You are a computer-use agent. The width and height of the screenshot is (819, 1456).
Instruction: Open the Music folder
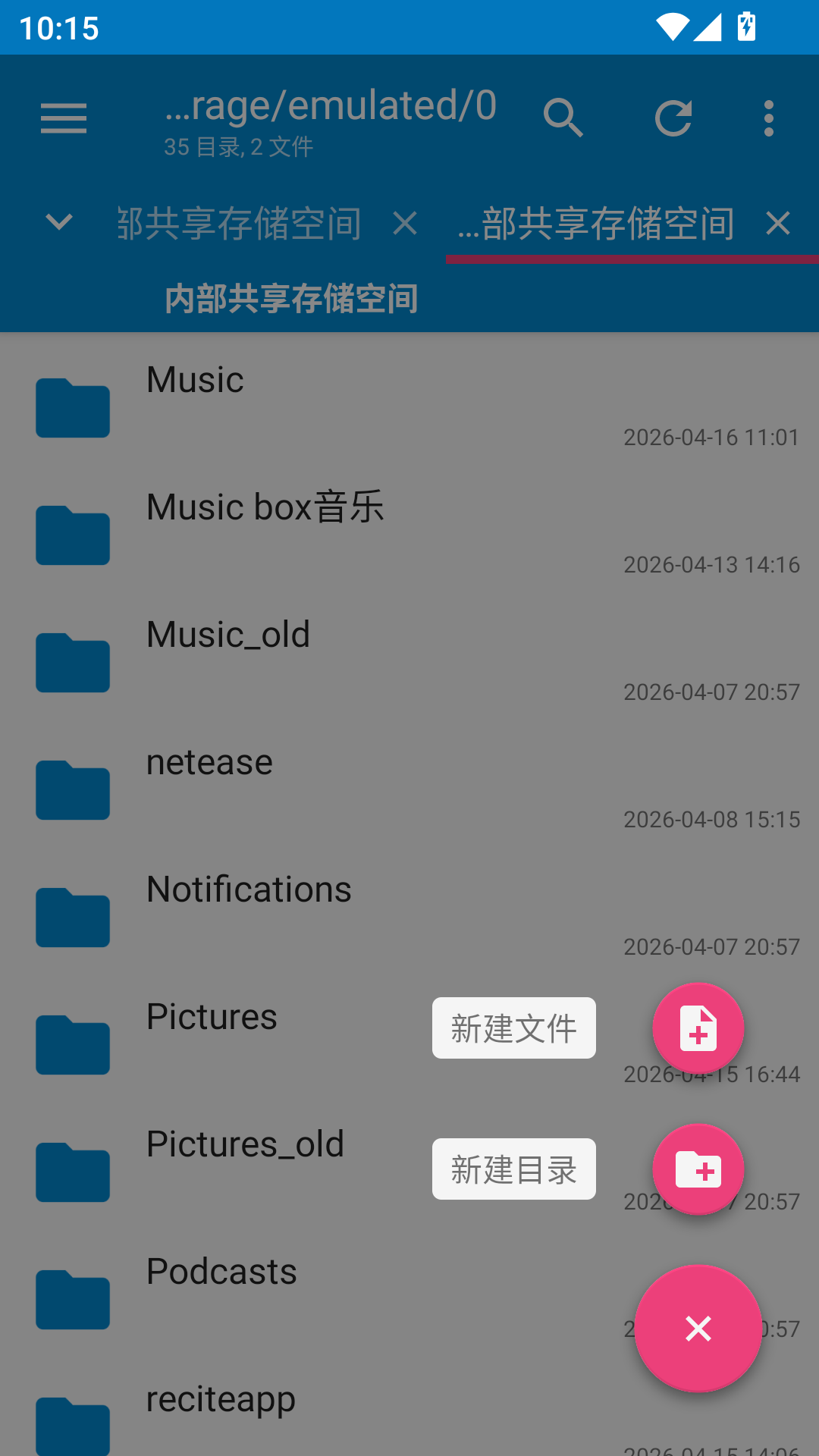pos(196,380)
